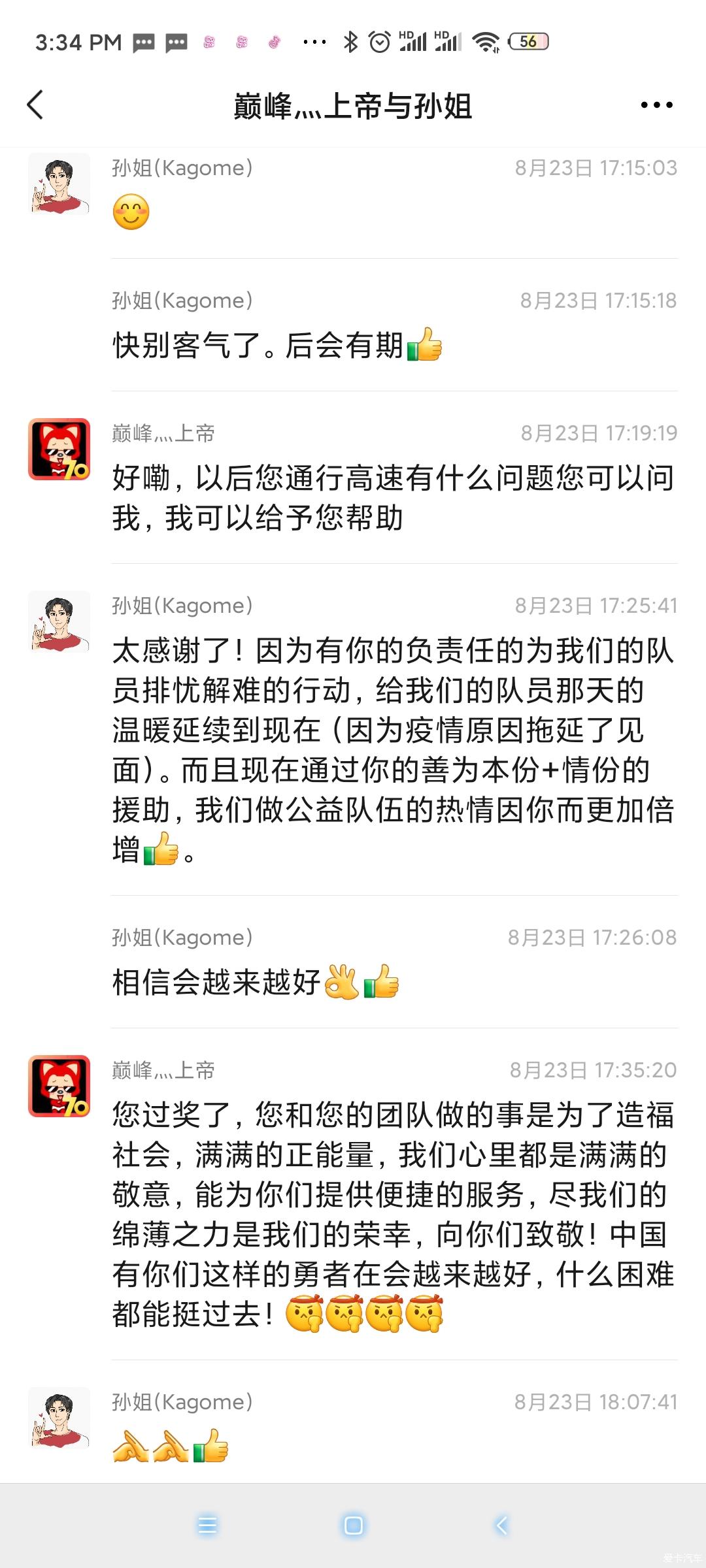Go to home via system navigation bar
The height and width of the screenshot is (1568, 706).
click(353, 1525)
